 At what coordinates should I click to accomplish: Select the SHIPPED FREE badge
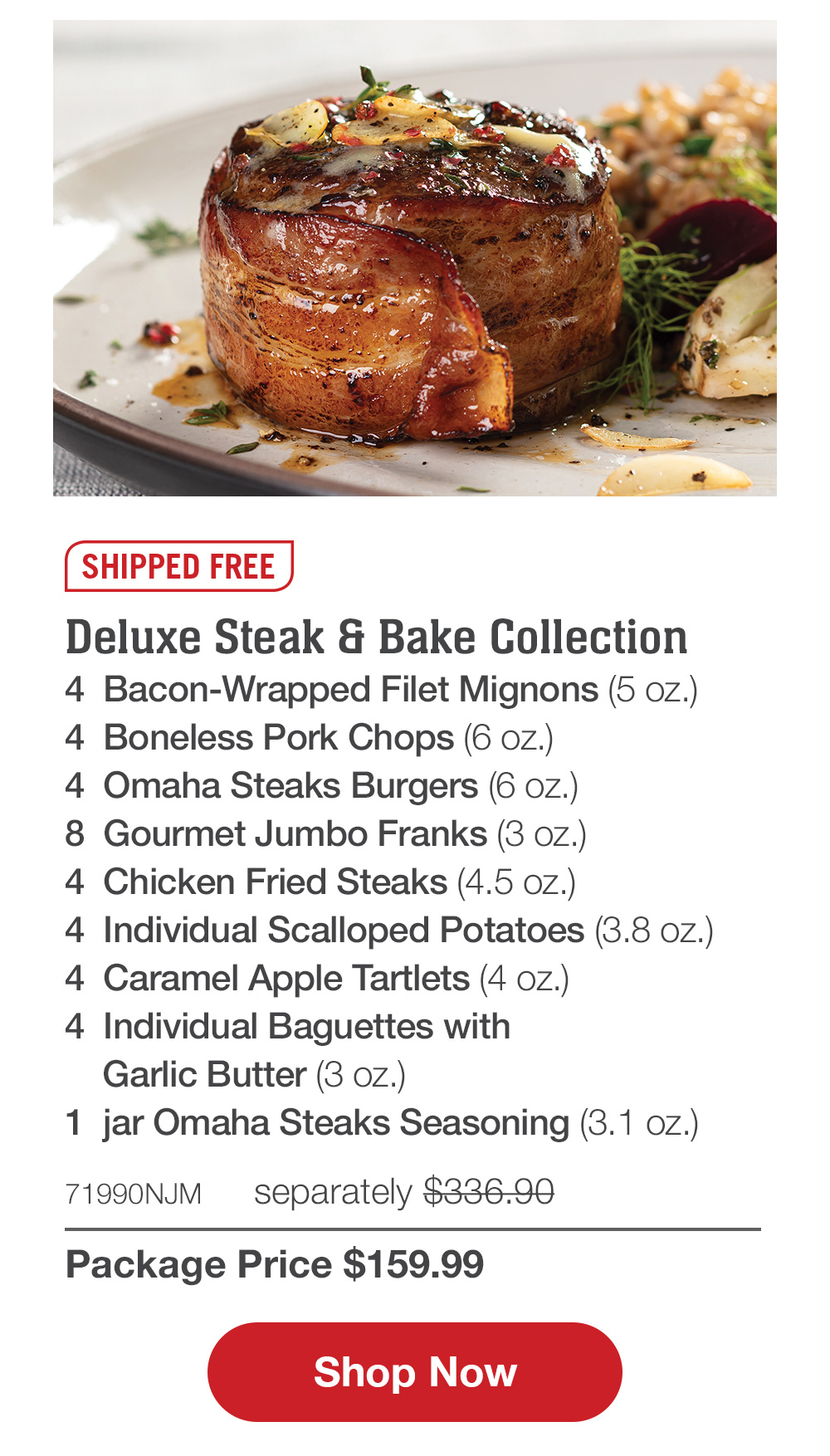(x=178, y=567)
